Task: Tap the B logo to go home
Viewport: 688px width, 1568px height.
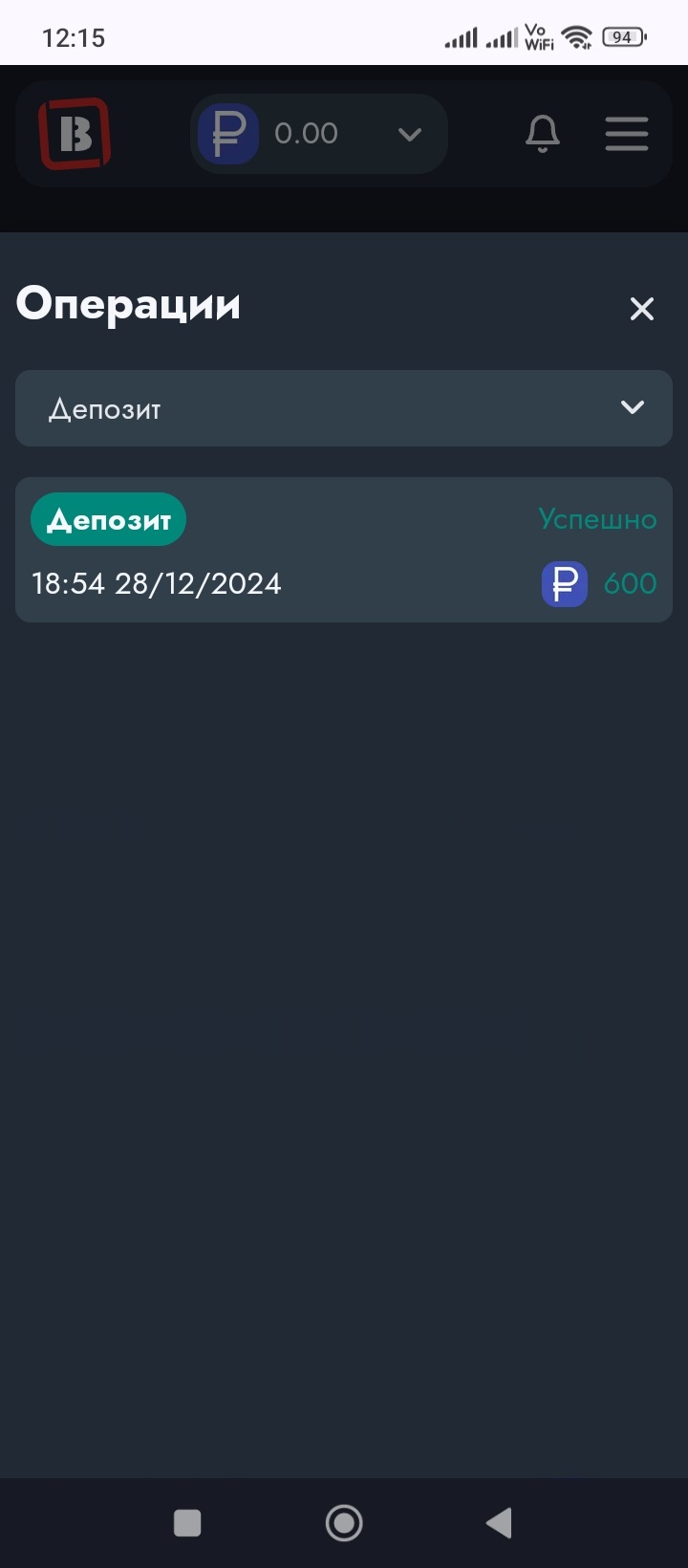Action: tap(75, 134)
